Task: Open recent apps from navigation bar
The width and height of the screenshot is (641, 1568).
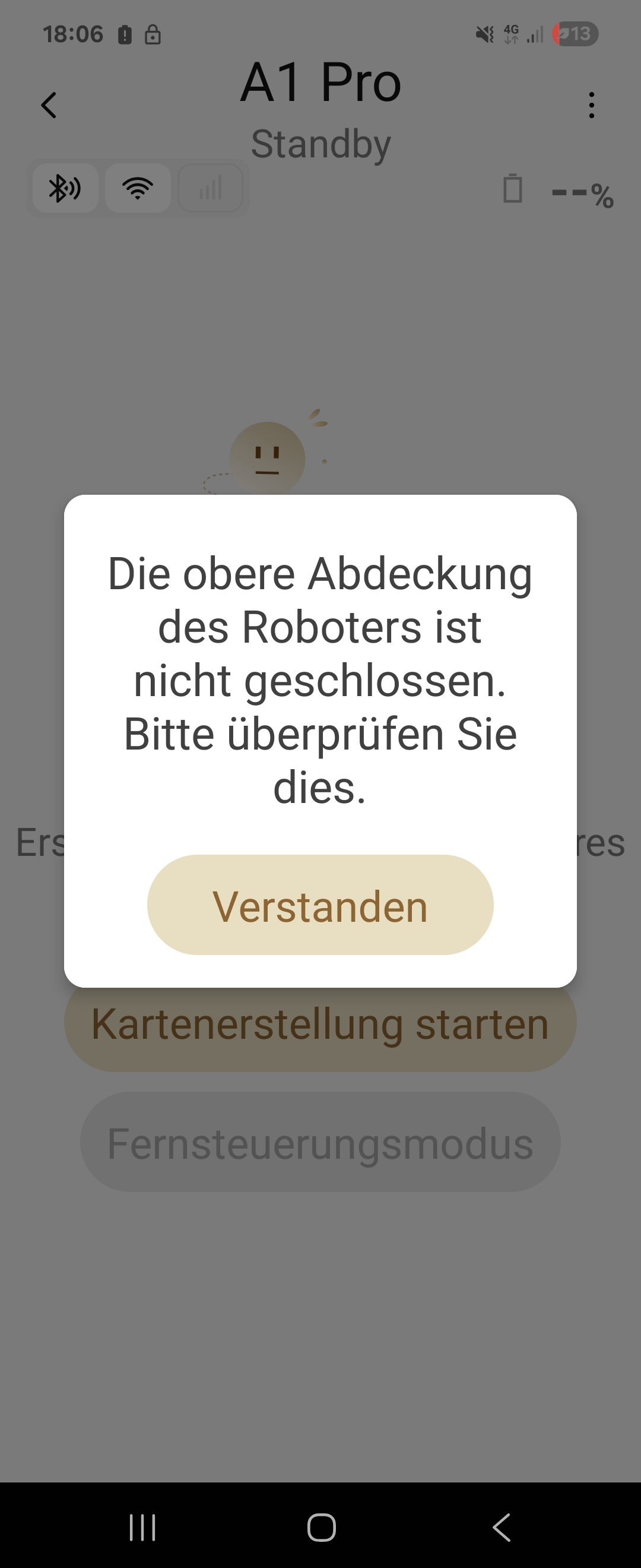Action: (x=142, y=1526)
